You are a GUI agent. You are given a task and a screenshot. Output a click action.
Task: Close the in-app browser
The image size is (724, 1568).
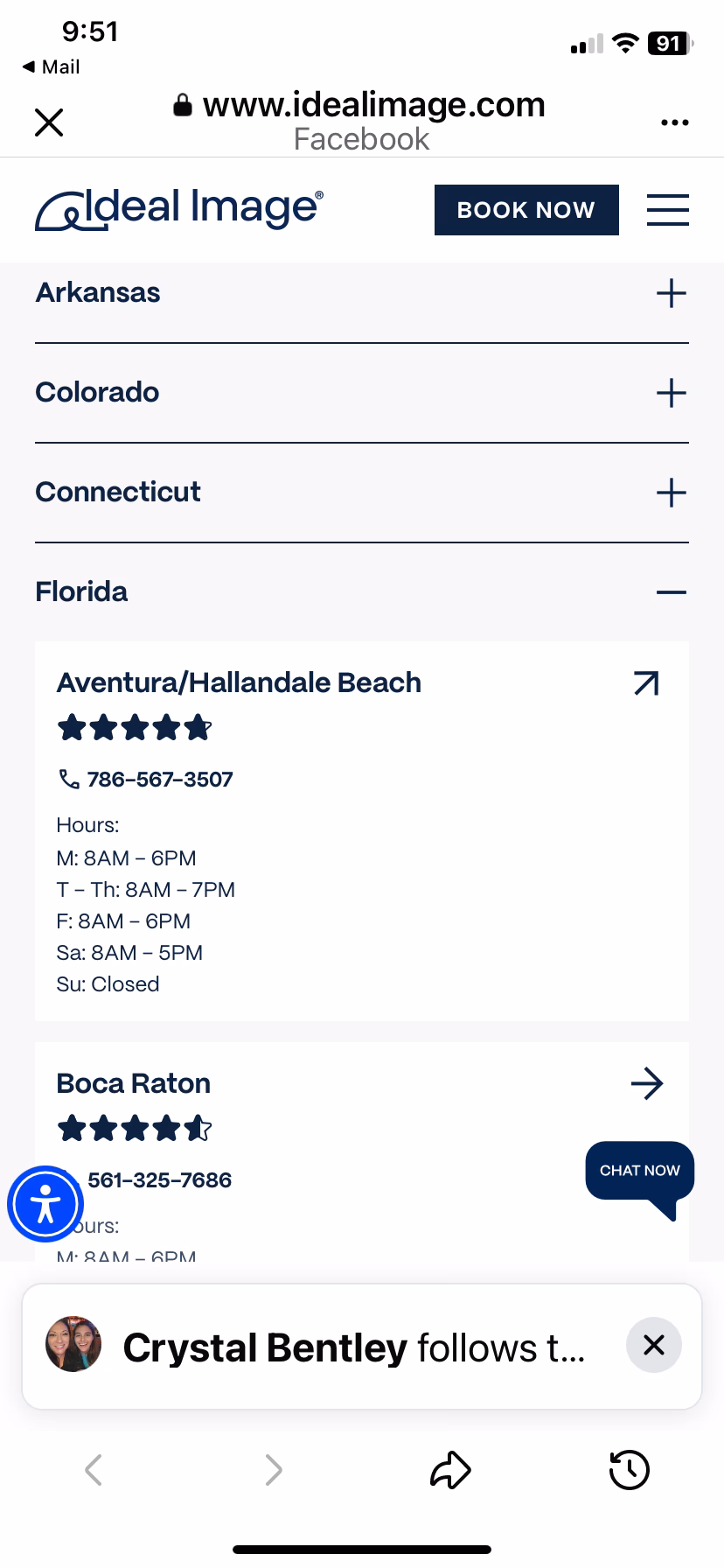point(49,122)
